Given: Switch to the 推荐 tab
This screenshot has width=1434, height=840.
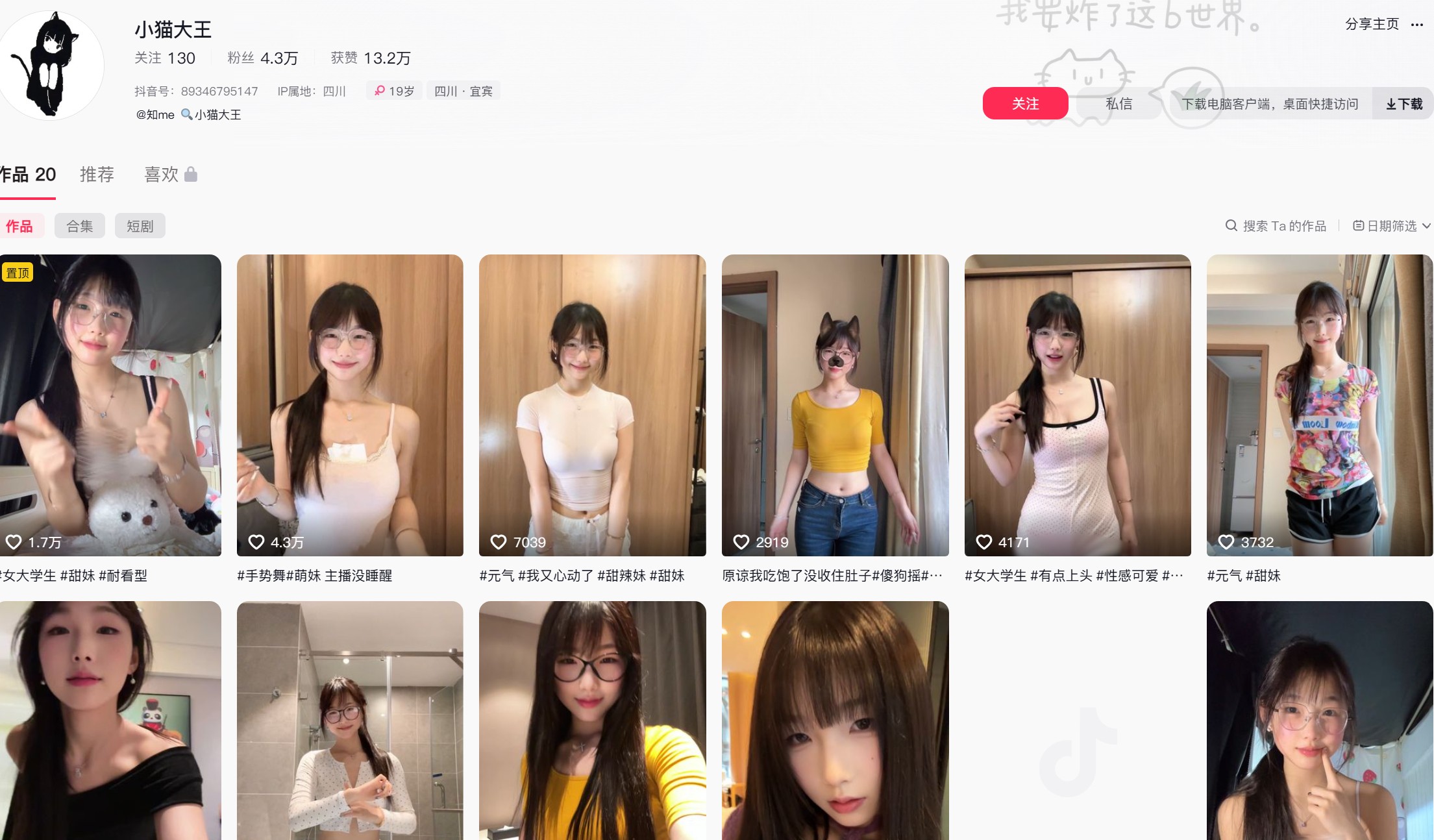Looking at the screenshot, I should point(97,175).
